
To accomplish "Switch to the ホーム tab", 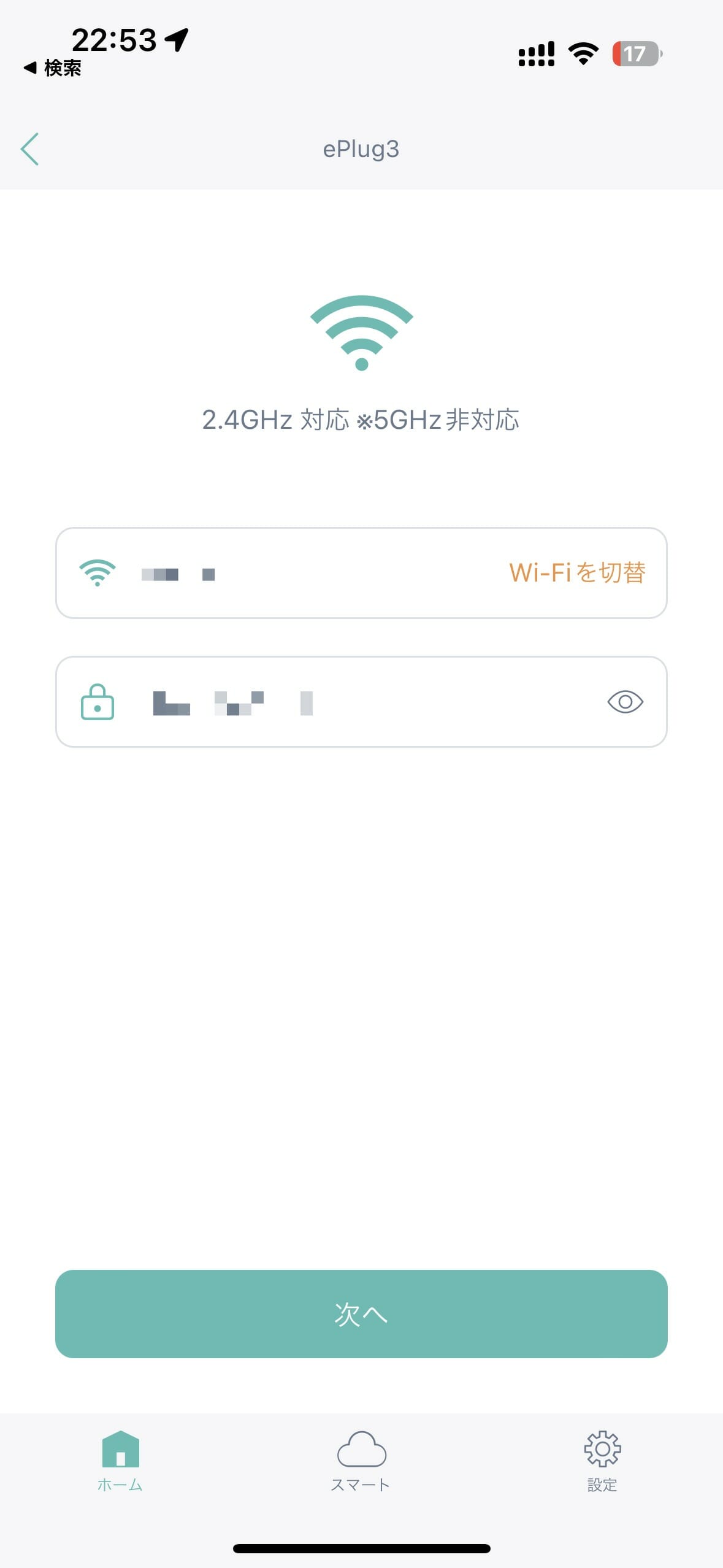I will [x=120, y=1461].
